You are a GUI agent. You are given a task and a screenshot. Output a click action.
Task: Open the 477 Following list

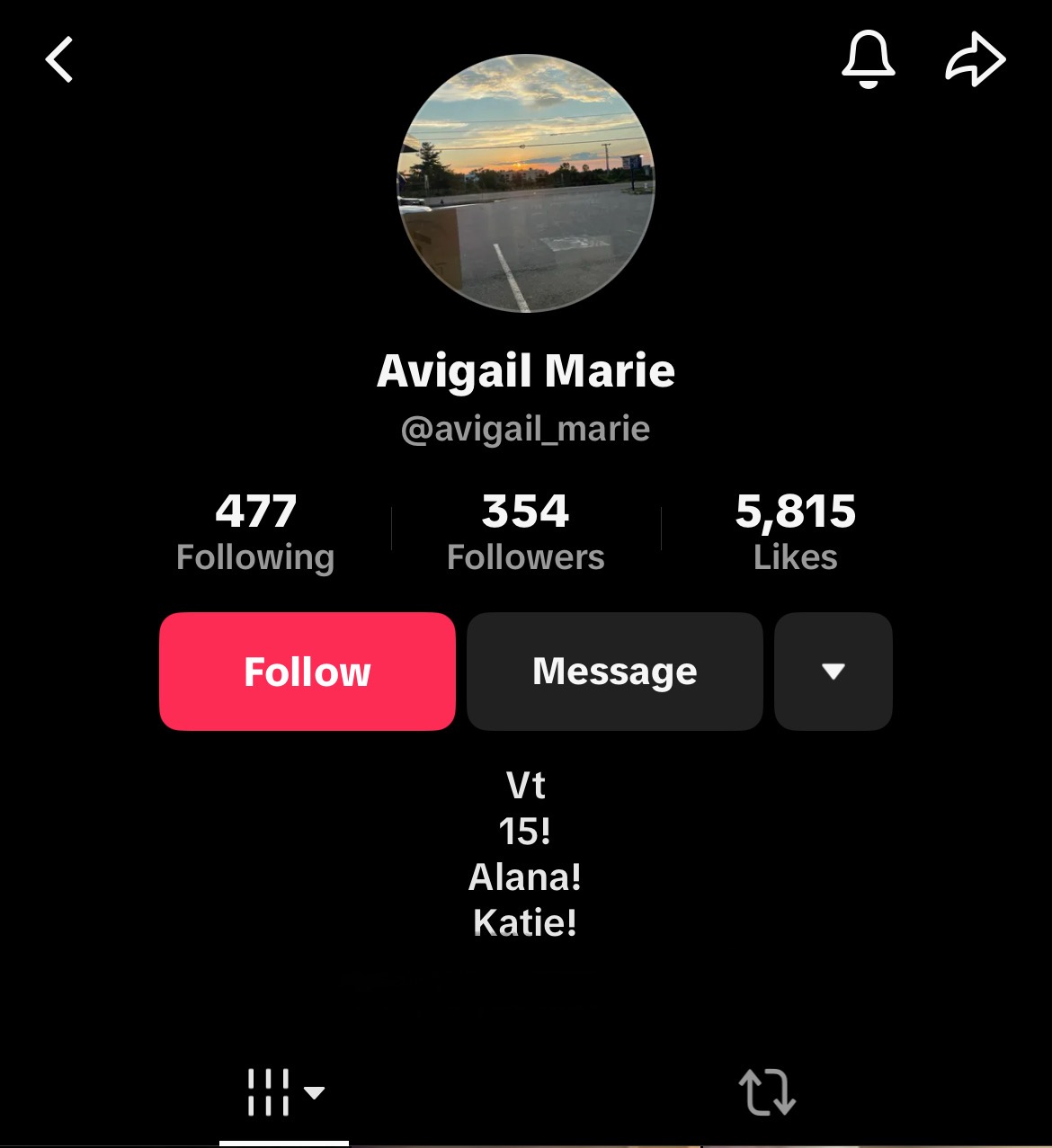pyautogui.click(x=255, y=532)
